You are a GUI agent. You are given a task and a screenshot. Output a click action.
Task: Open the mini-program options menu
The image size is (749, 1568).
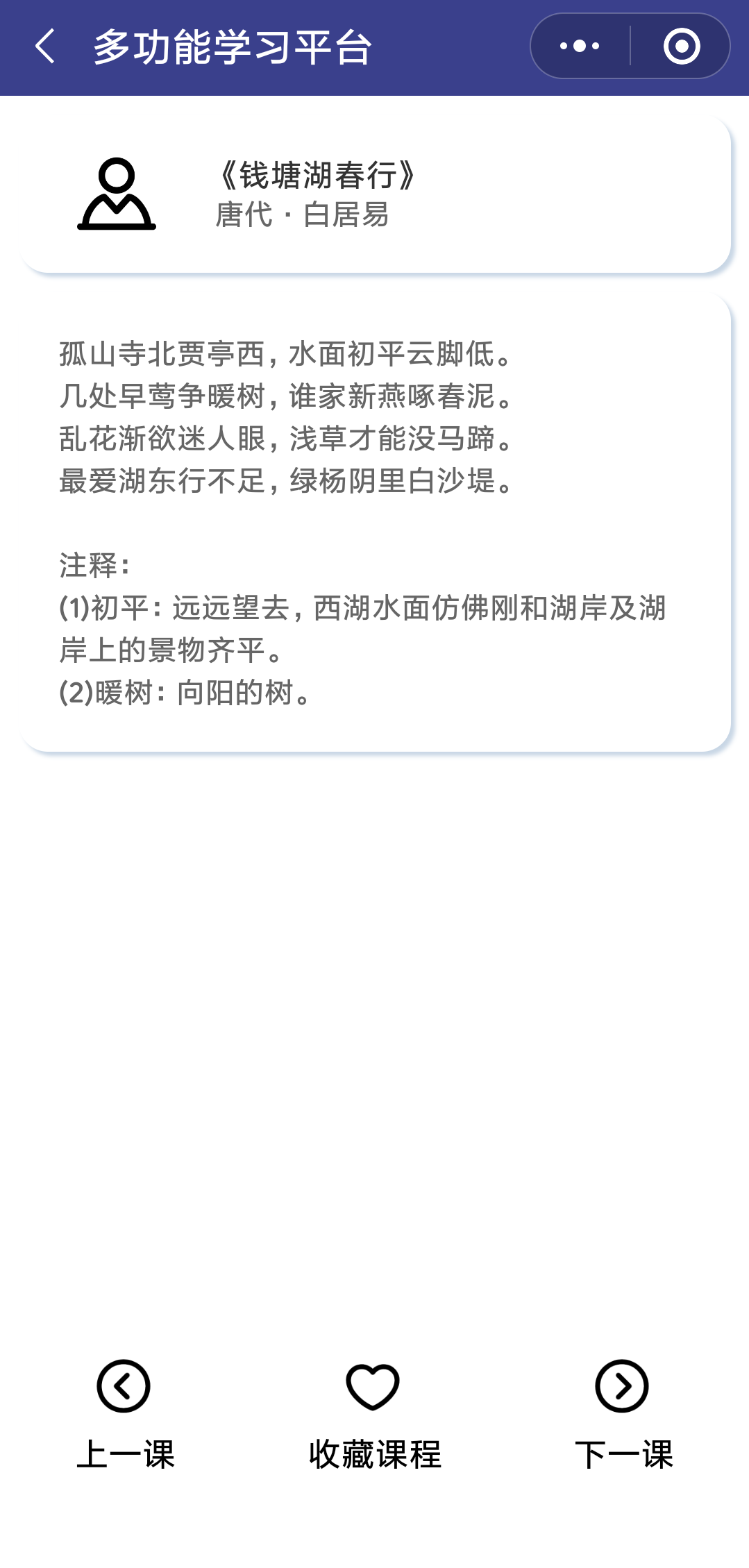click(x=580, y=46)
